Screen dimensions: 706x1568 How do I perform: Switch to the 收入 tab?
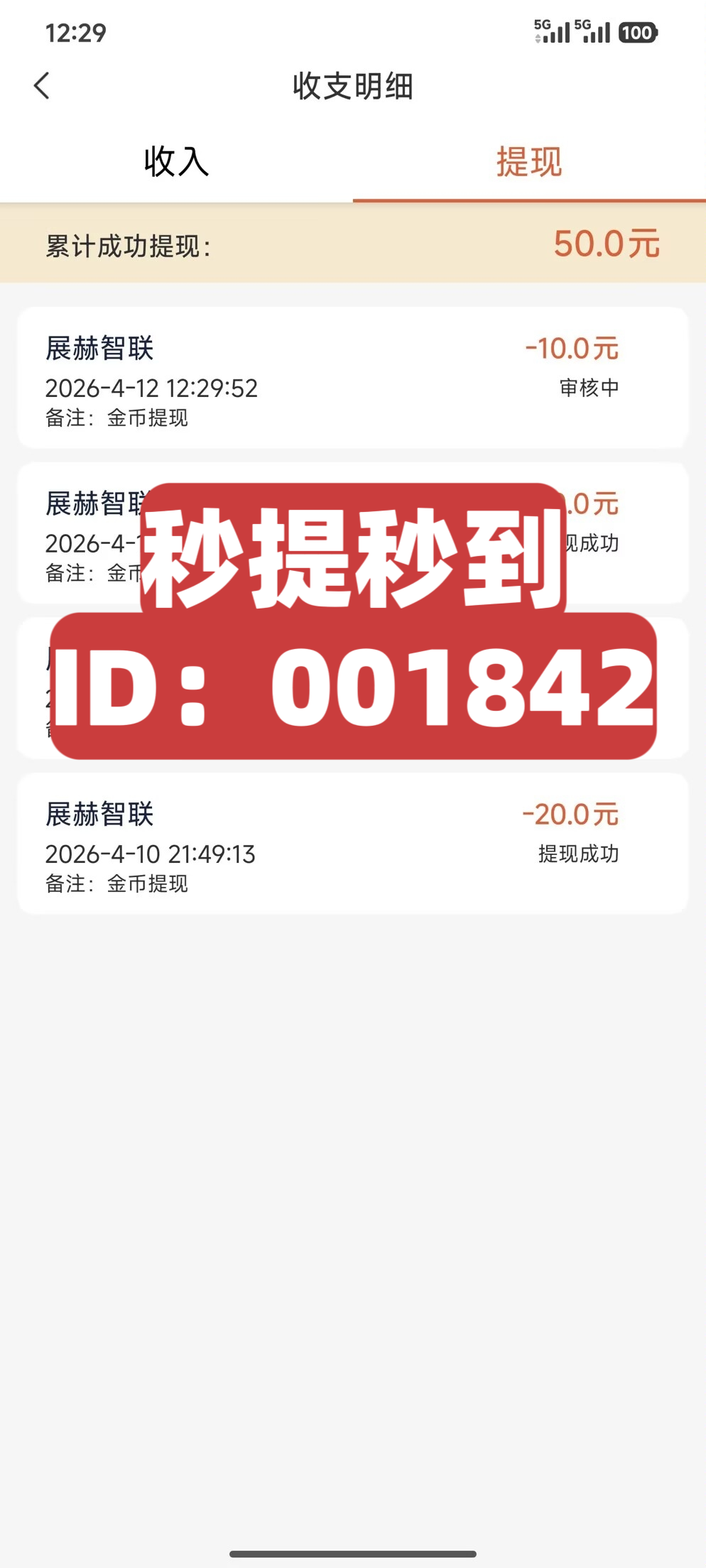[x=175, y=163]
